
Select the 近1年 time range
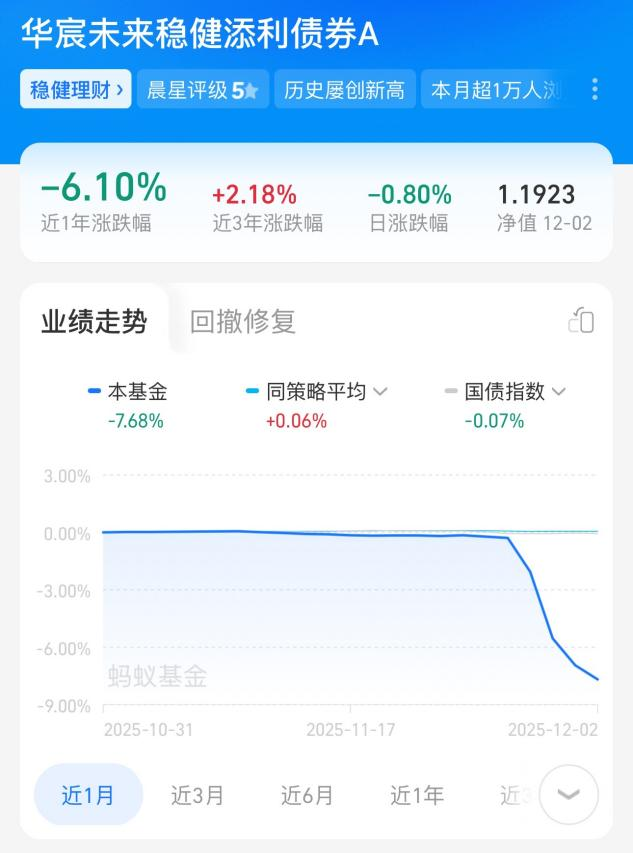417,795
